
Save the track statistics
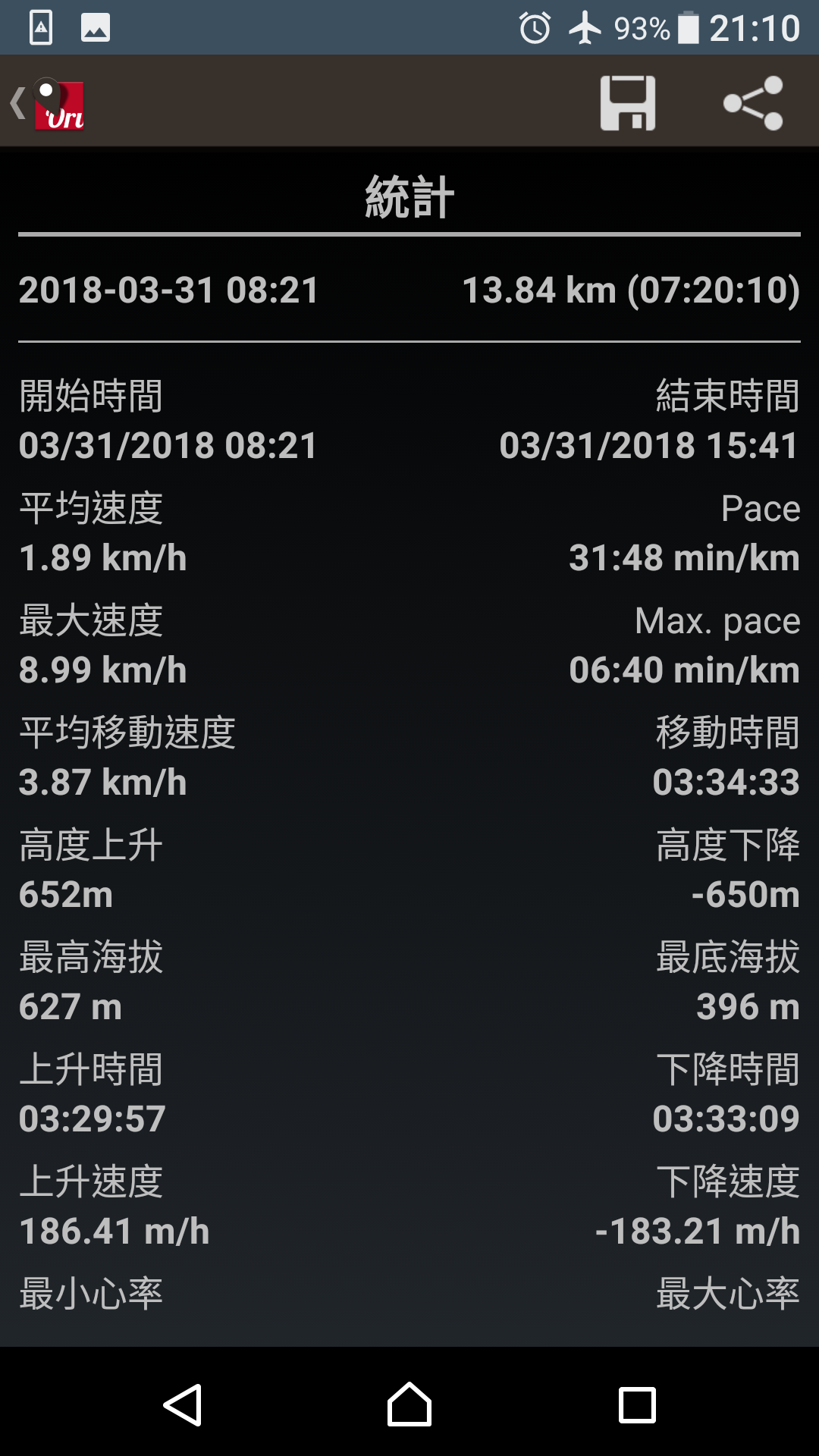pos(627,103)
